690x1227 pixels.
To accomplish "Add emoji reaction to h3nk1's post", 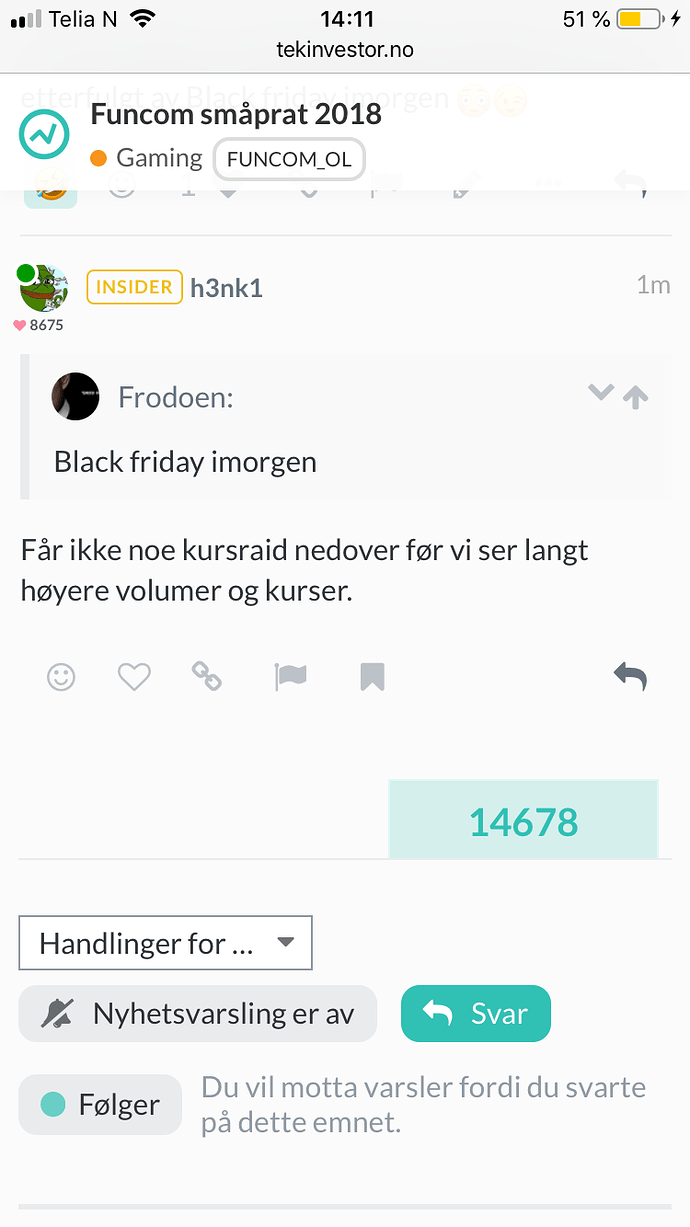I will [61, 678].
